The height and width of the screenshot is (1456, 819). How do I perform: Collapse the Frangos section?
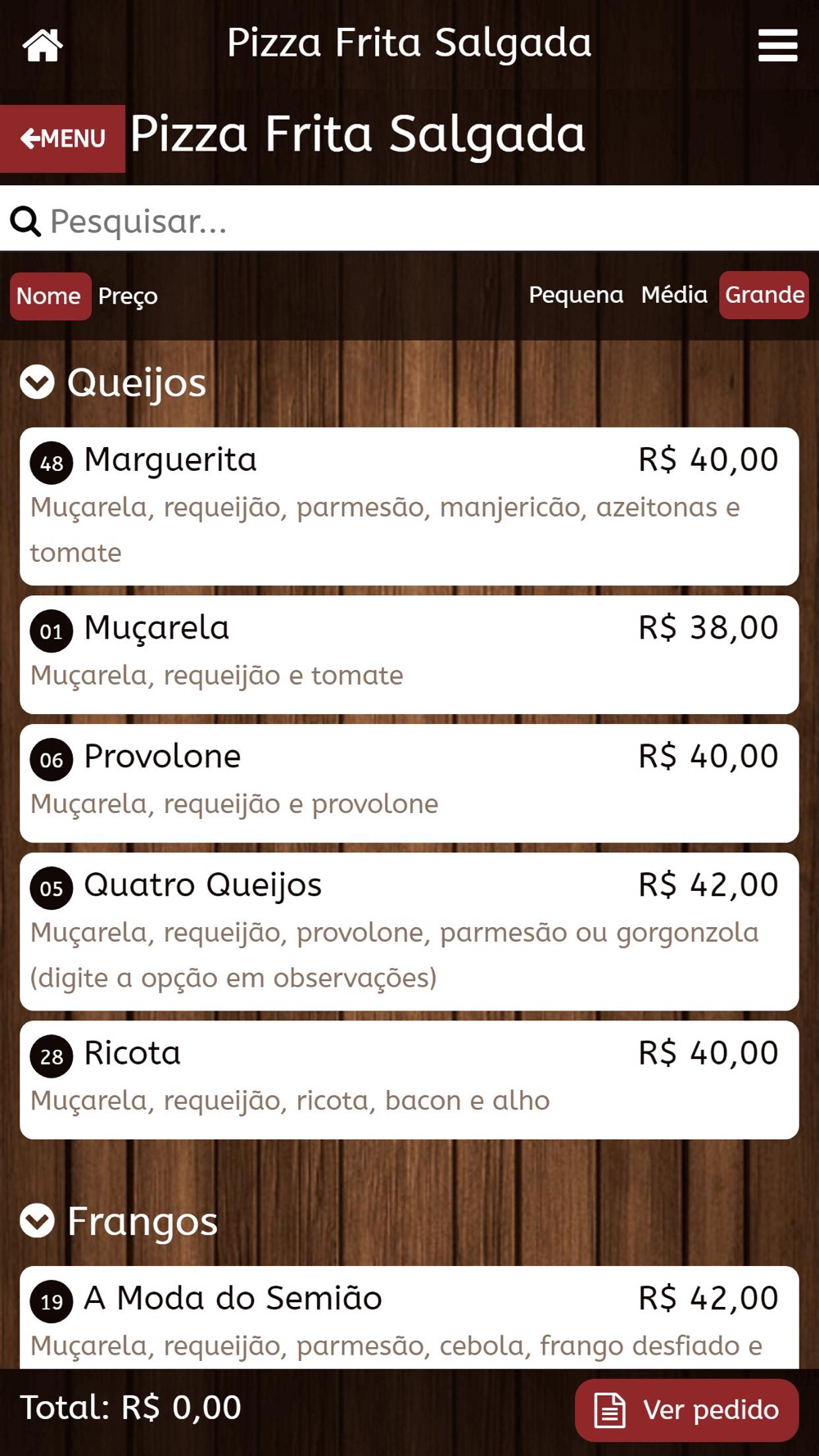coord(37,1221)
